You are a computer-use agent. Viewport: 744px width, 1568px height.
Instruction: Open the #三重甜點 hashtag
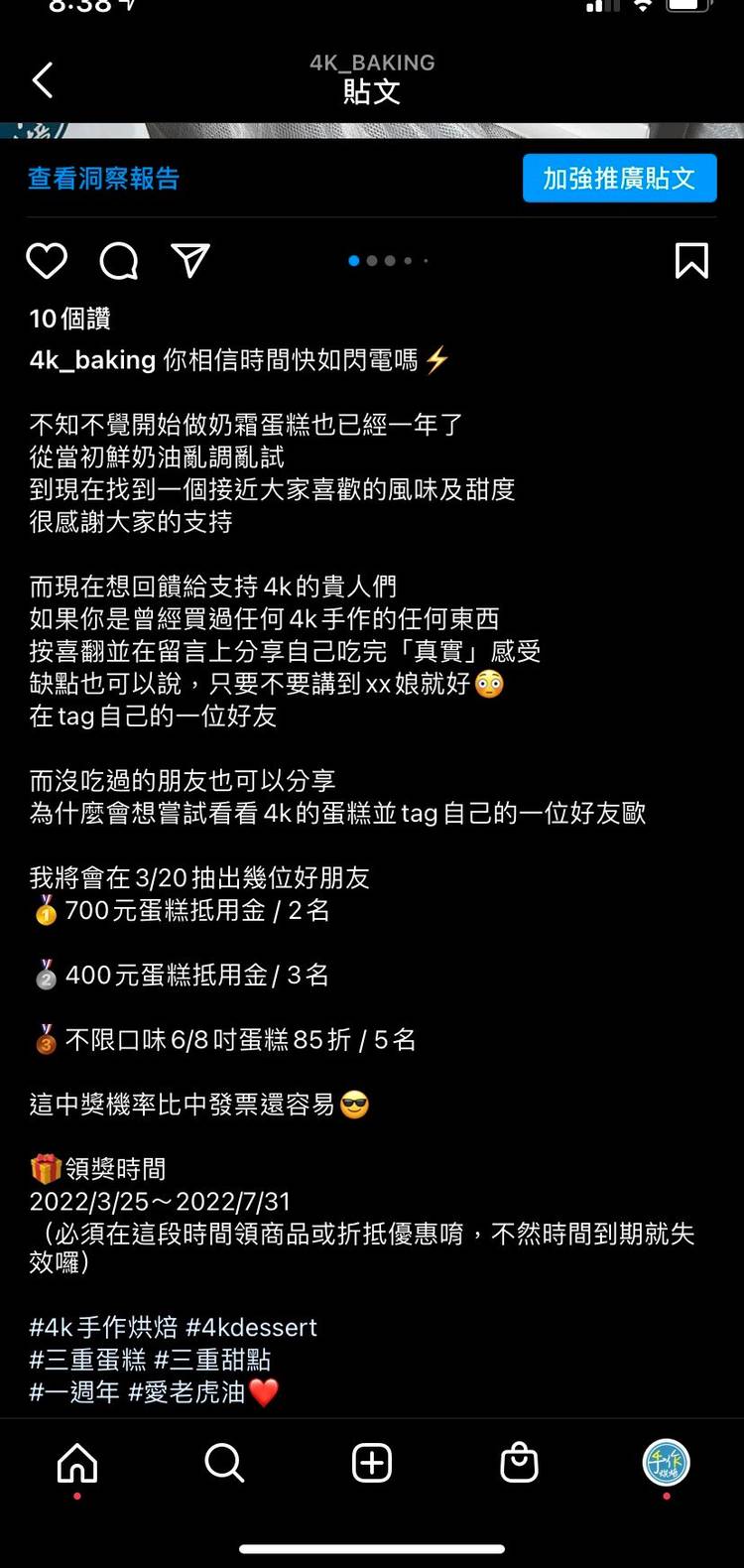point(212,1360)
